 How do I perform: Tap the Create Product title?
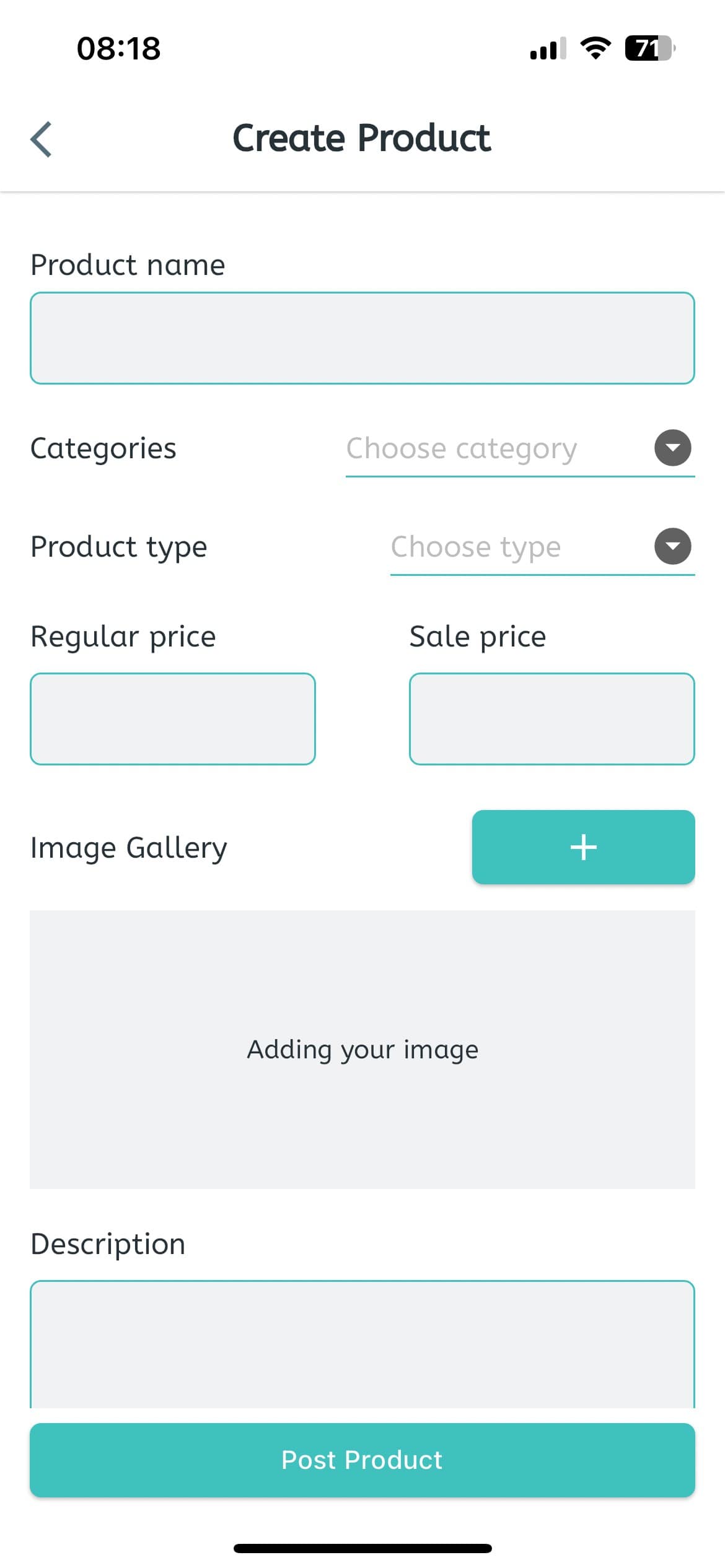click(x=362, y=137)
